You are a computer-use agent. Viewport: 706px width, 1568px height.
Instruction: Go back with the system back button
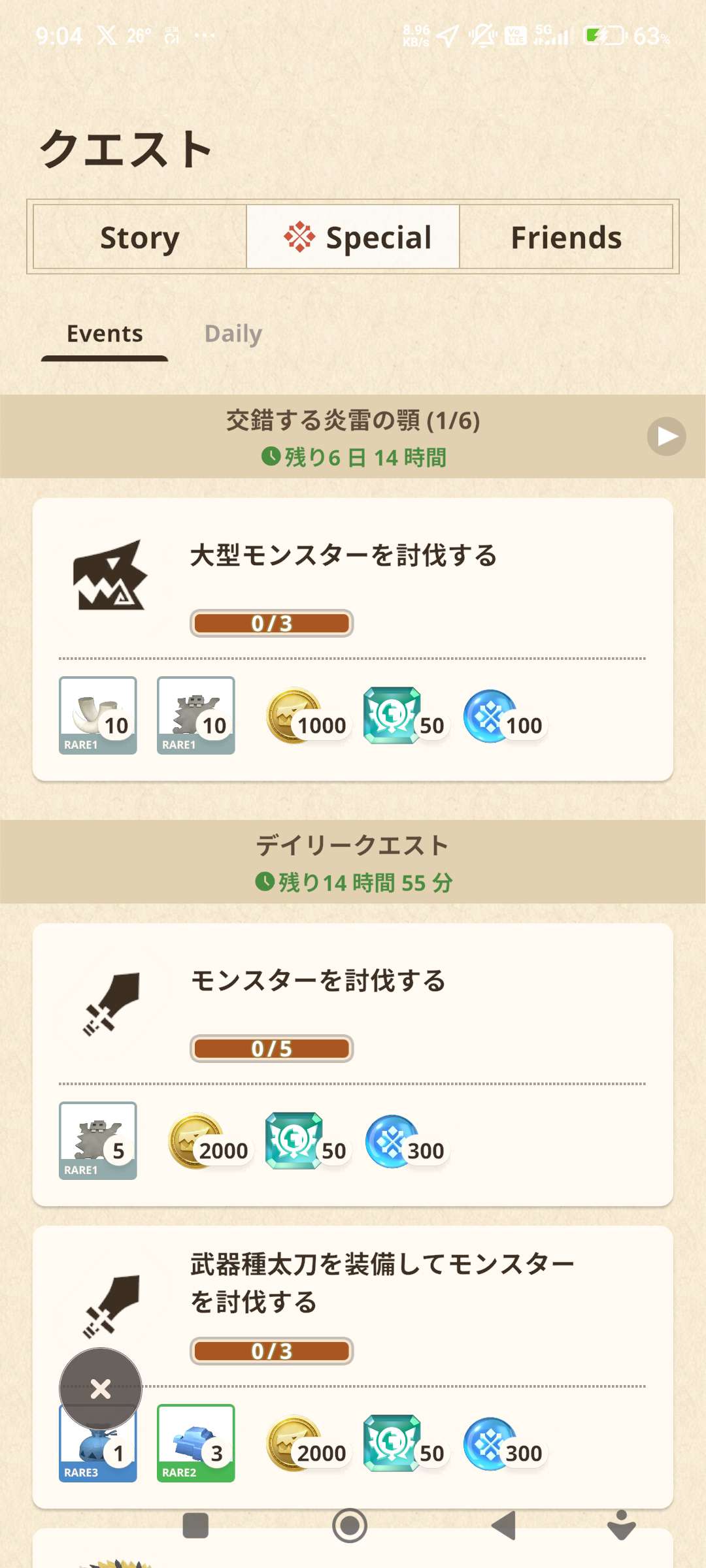(x=503, y=1526)
